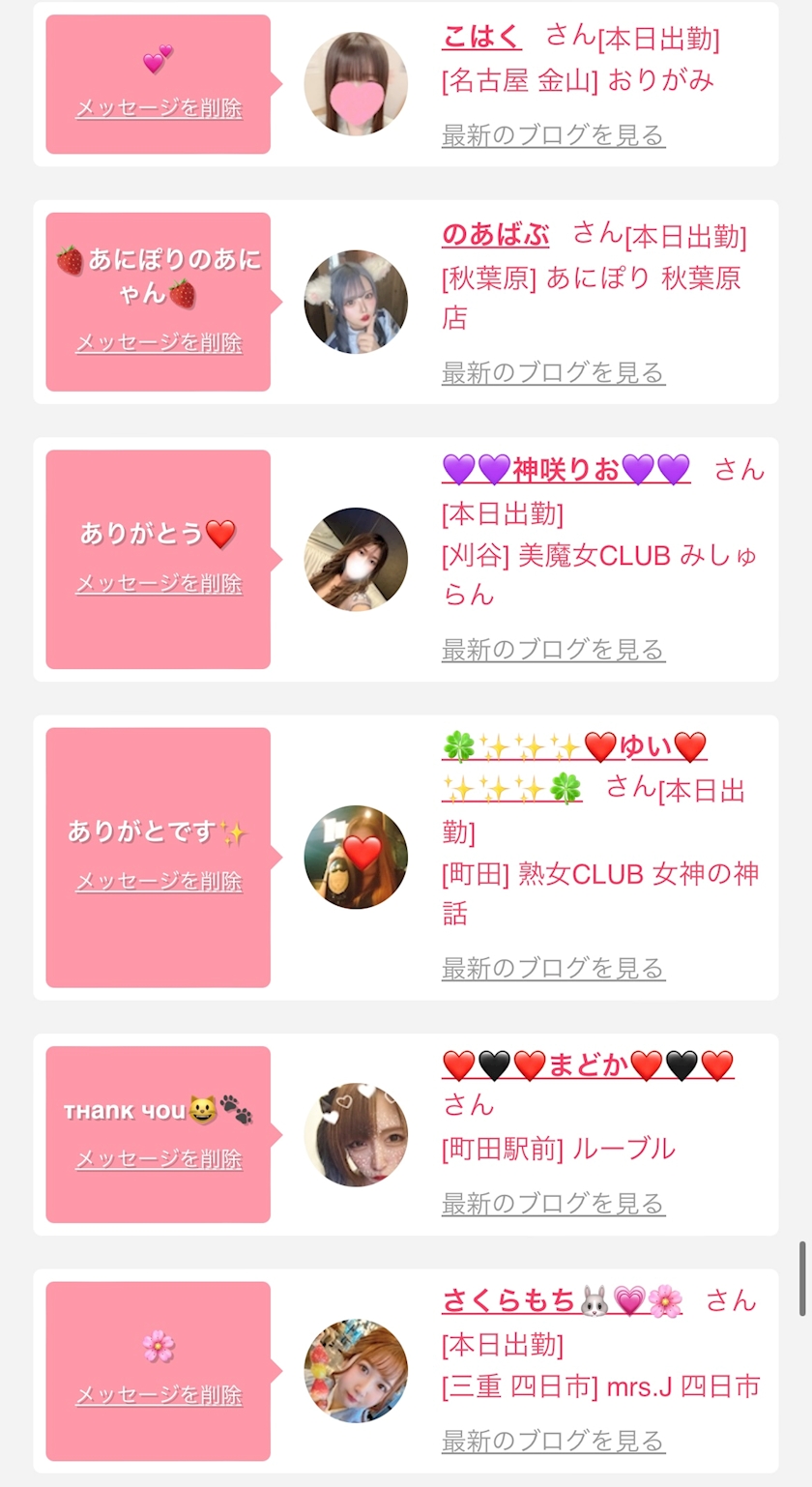View 神咲りお's latest blog
The height and width of the screenshot is (1487, 812).
[553, 650]
